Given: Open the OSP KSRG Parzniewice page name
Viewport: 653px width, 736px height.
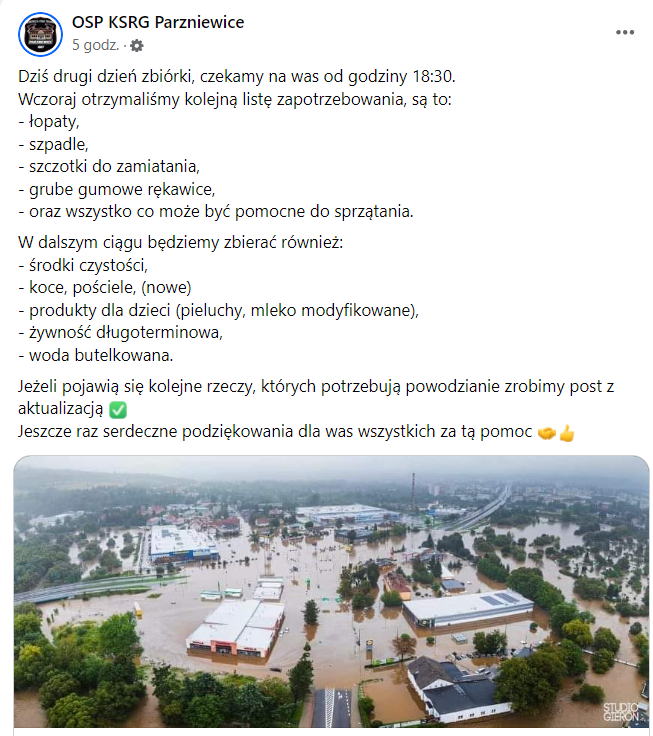Looking at the screenshot, I should tap(158, 22).
